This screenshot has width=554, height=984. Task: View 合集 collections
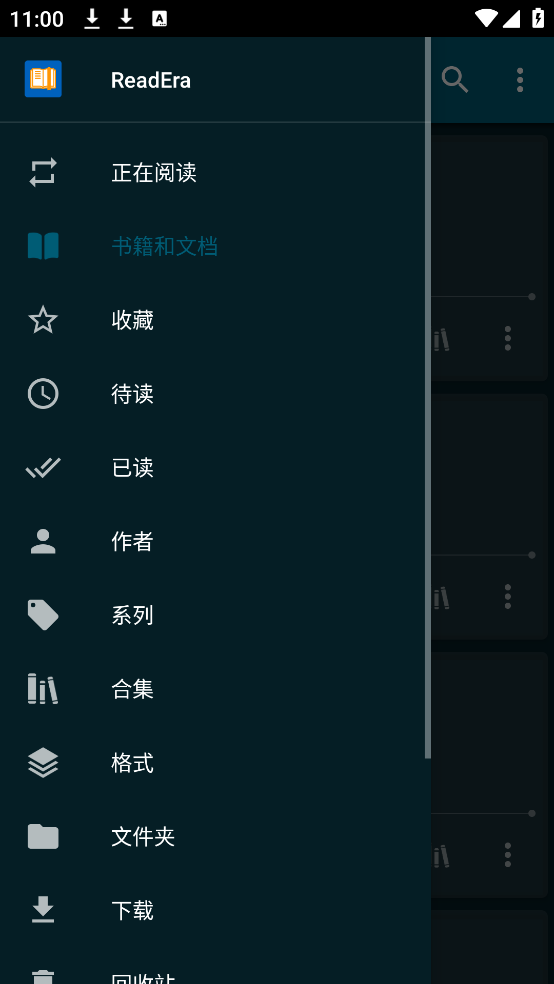[215, 689]
